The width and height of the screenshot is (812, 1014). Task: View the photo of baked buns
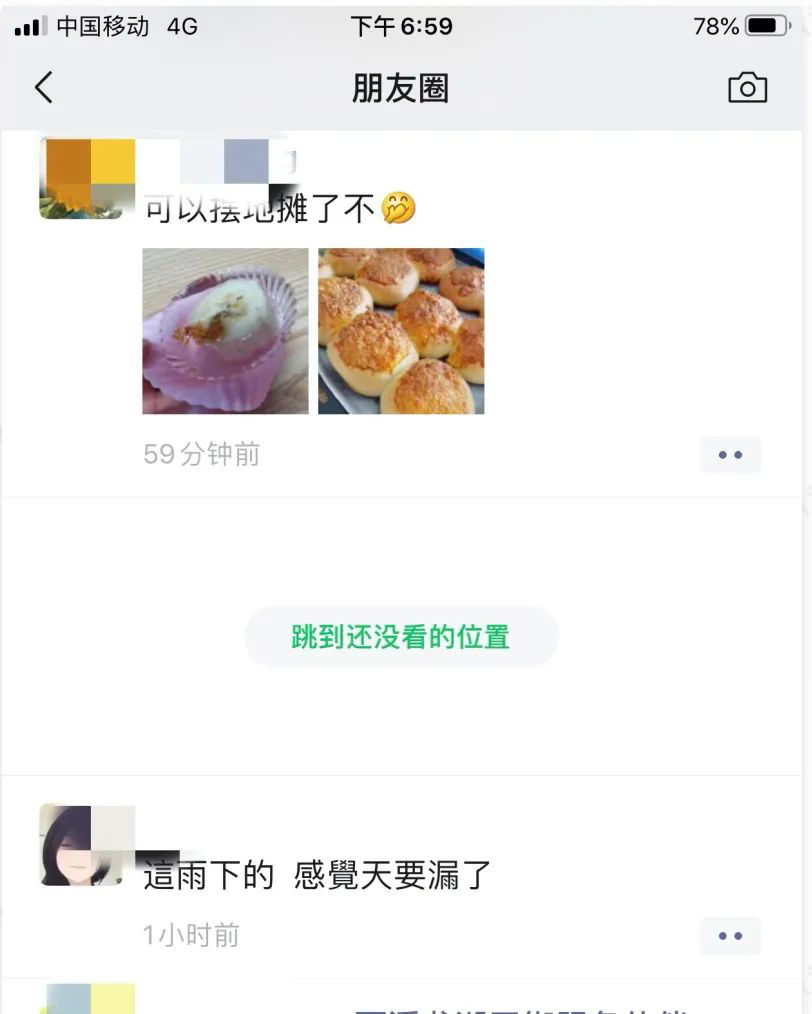pos(401,331)
